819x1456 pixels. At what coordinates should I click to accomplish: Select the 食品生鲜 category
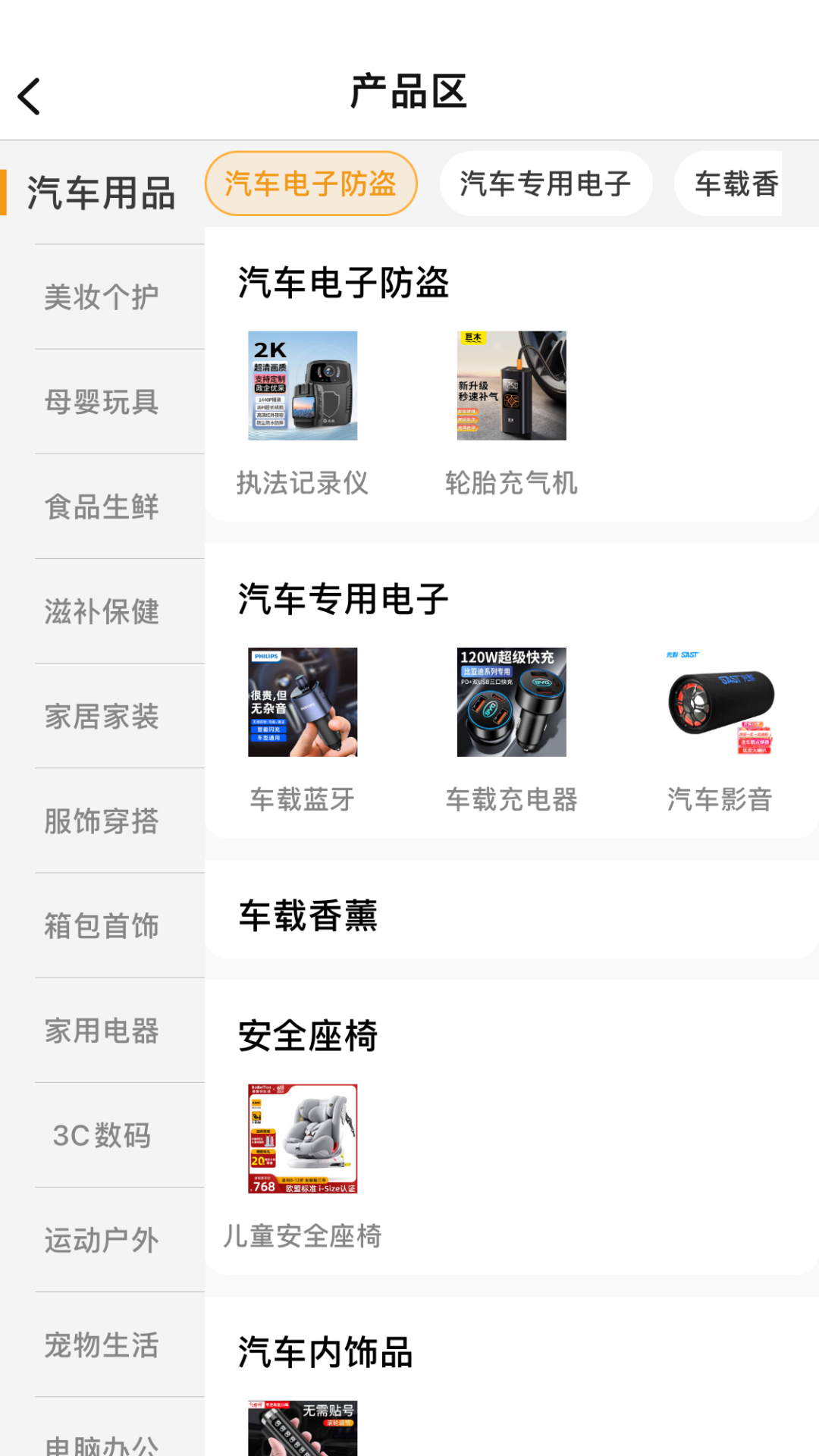[x=102, y=506]
